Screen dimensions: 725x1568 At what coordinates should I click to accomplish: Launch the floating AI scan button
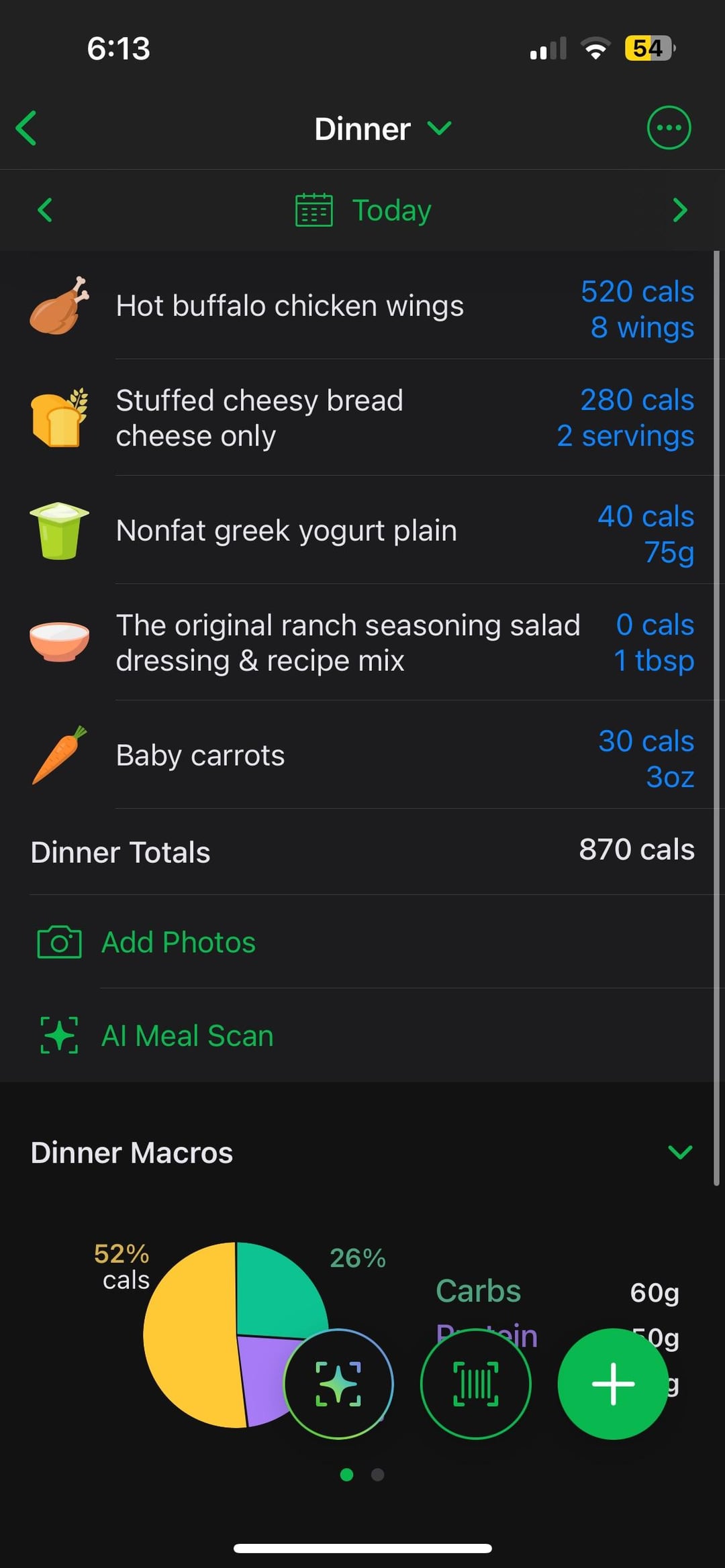(338, 1383)
